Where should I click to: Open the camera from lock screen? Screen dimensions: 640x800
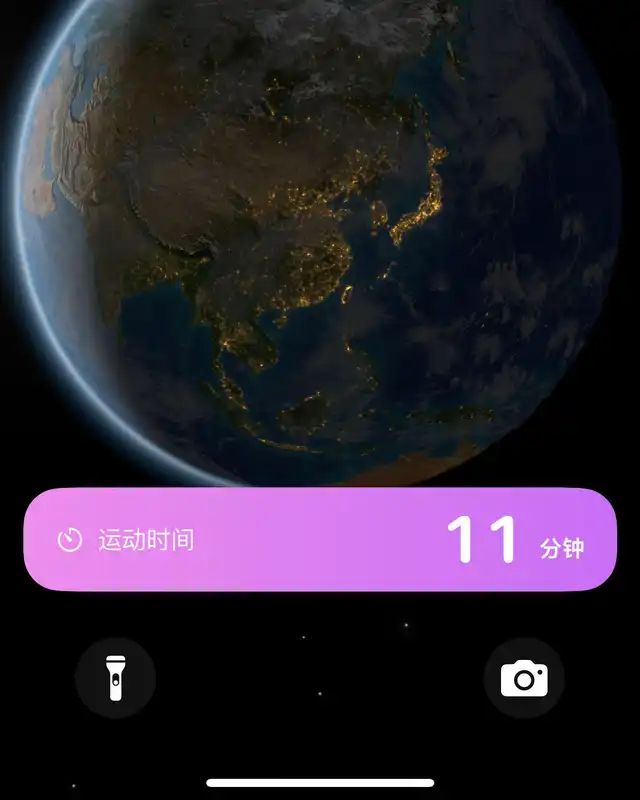[524, 678]
